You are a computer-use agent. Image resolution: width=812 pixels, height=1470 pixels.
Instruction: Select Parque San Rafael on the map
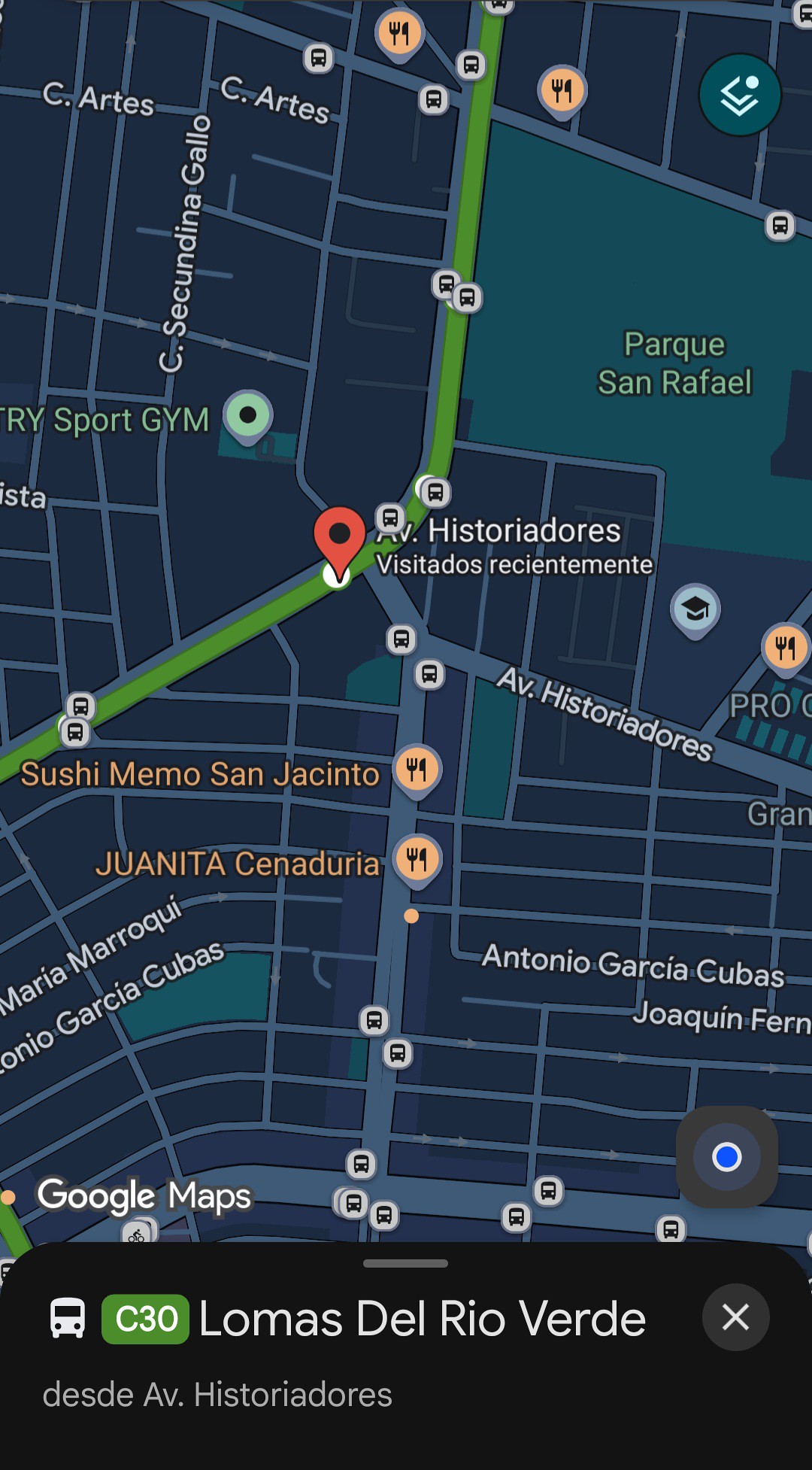[x=674, y=363]
